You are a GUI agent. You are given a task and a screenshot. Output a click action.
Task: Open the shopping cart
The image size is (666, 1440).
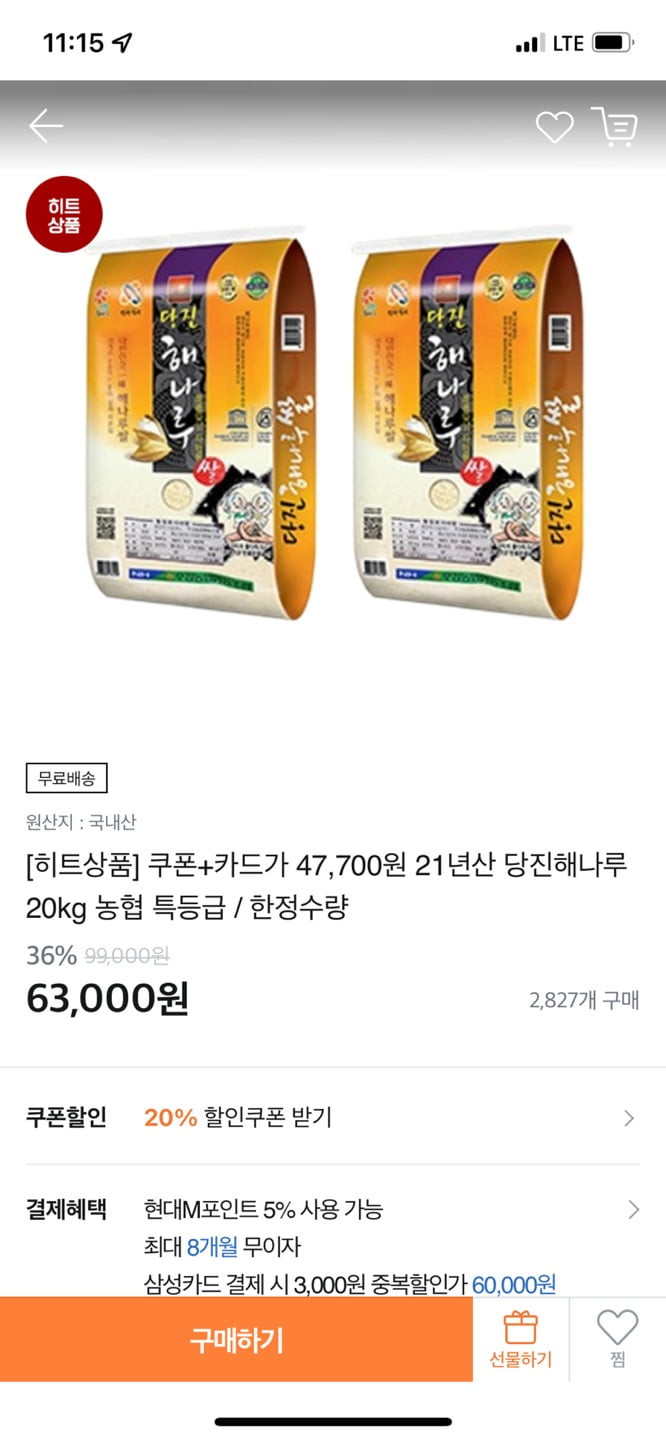pyautogui.click(x=614, y=126)
